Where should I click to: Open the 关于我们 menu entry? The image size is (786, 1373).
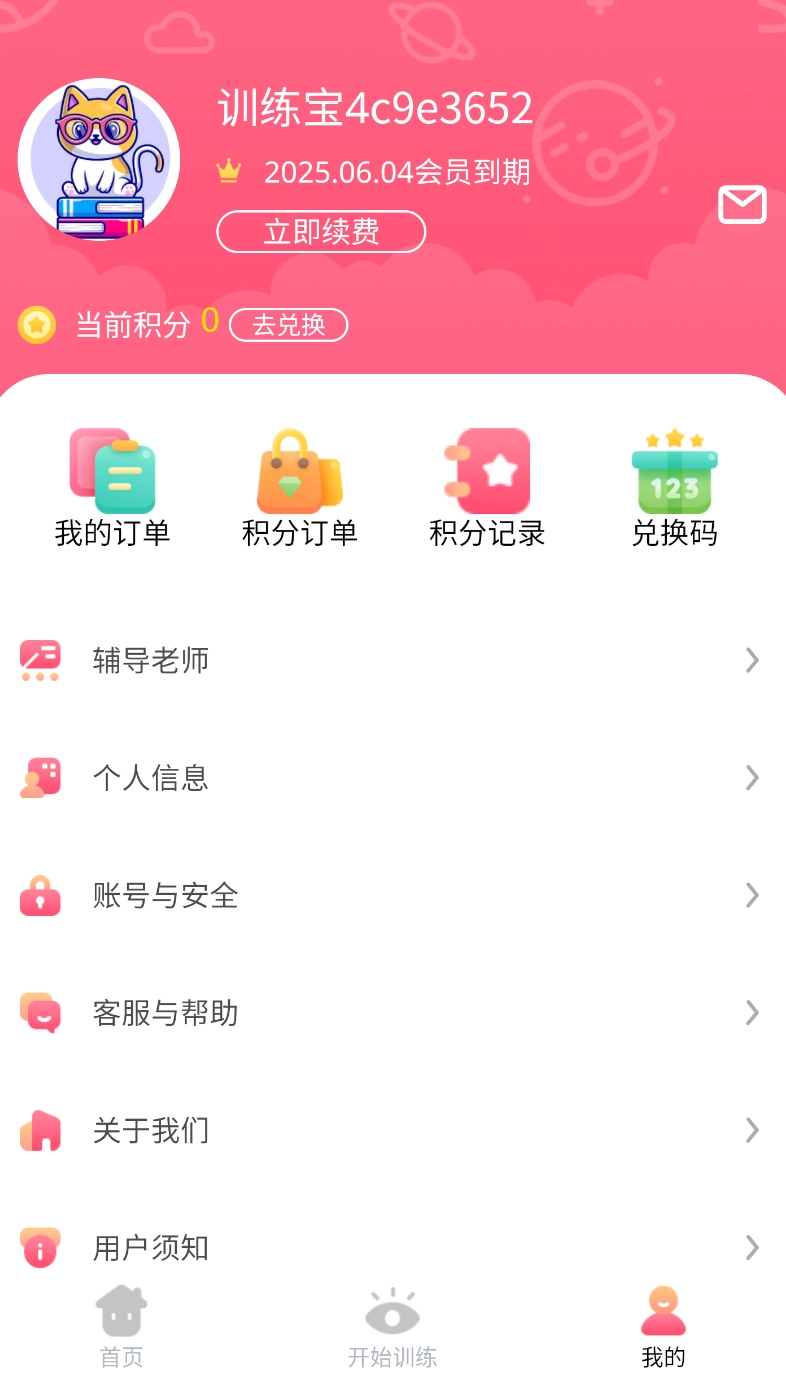[148, 1130]
